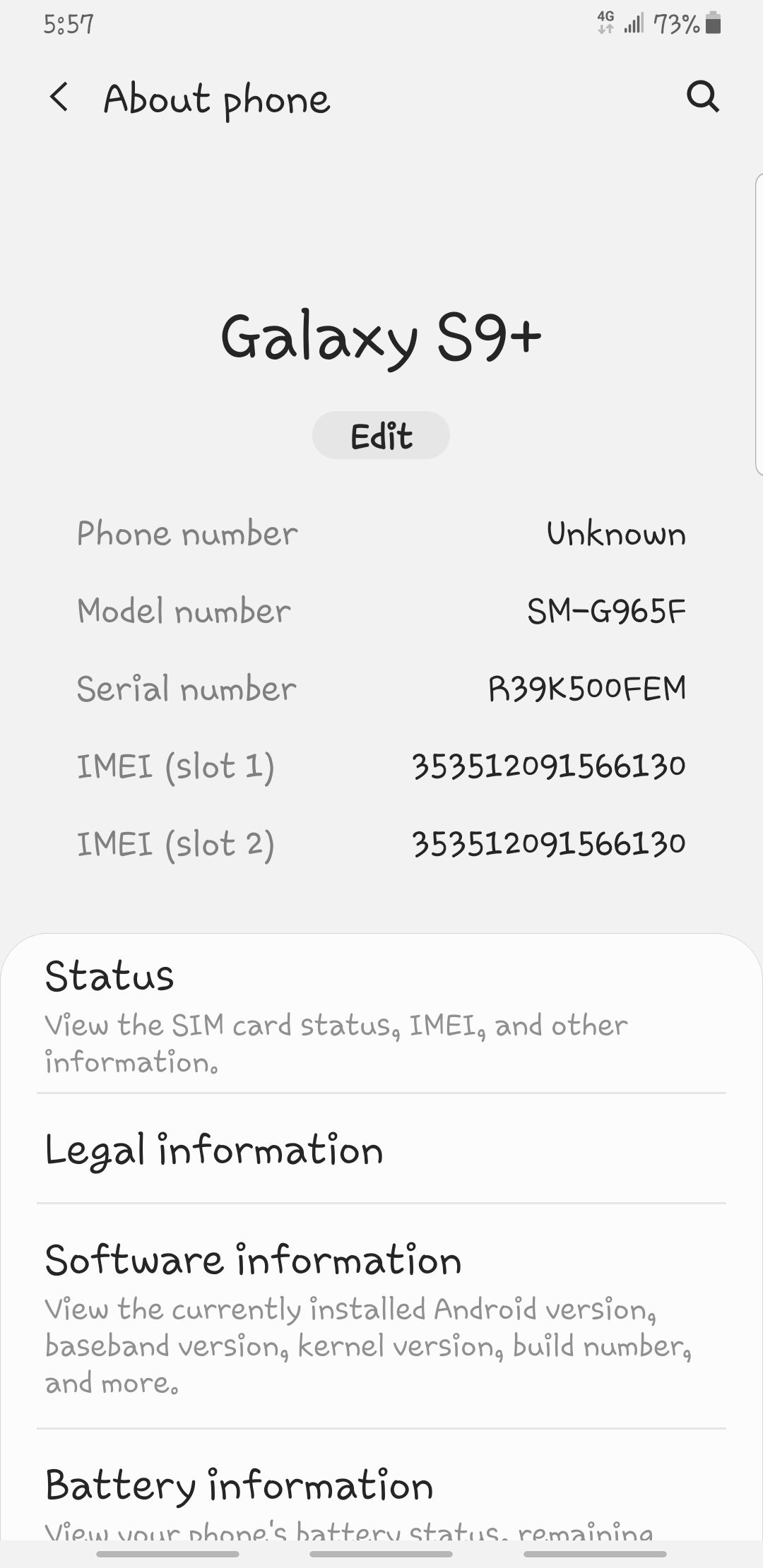This screenshot has width=763, height=1568.
Task: Tap the signal strength bars icon
Action: 633,23
